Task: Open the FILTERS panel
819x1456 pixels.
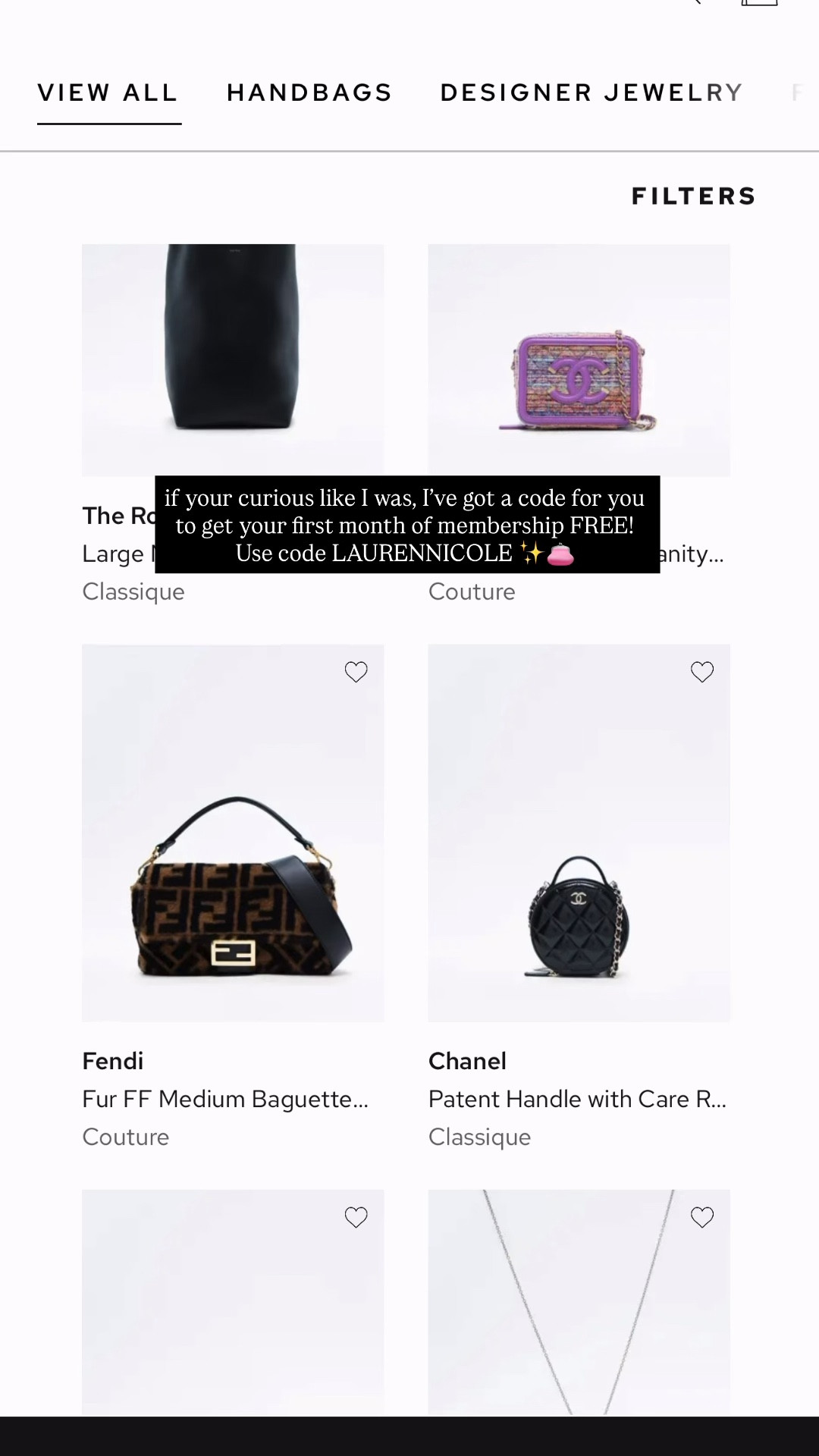Action: [692, 196]
